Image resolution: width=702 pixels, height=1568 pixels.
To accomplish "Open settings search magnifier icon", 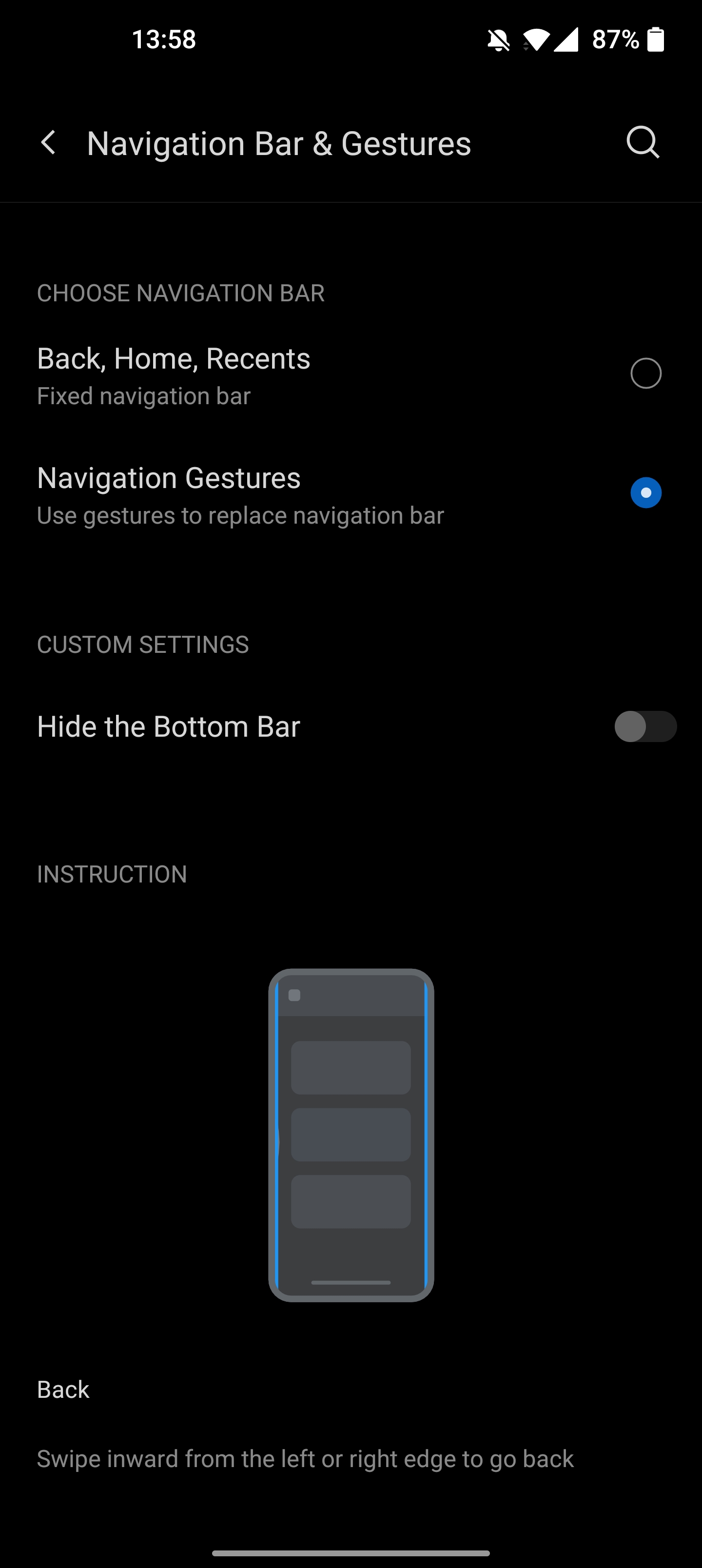I will (643, 143).
